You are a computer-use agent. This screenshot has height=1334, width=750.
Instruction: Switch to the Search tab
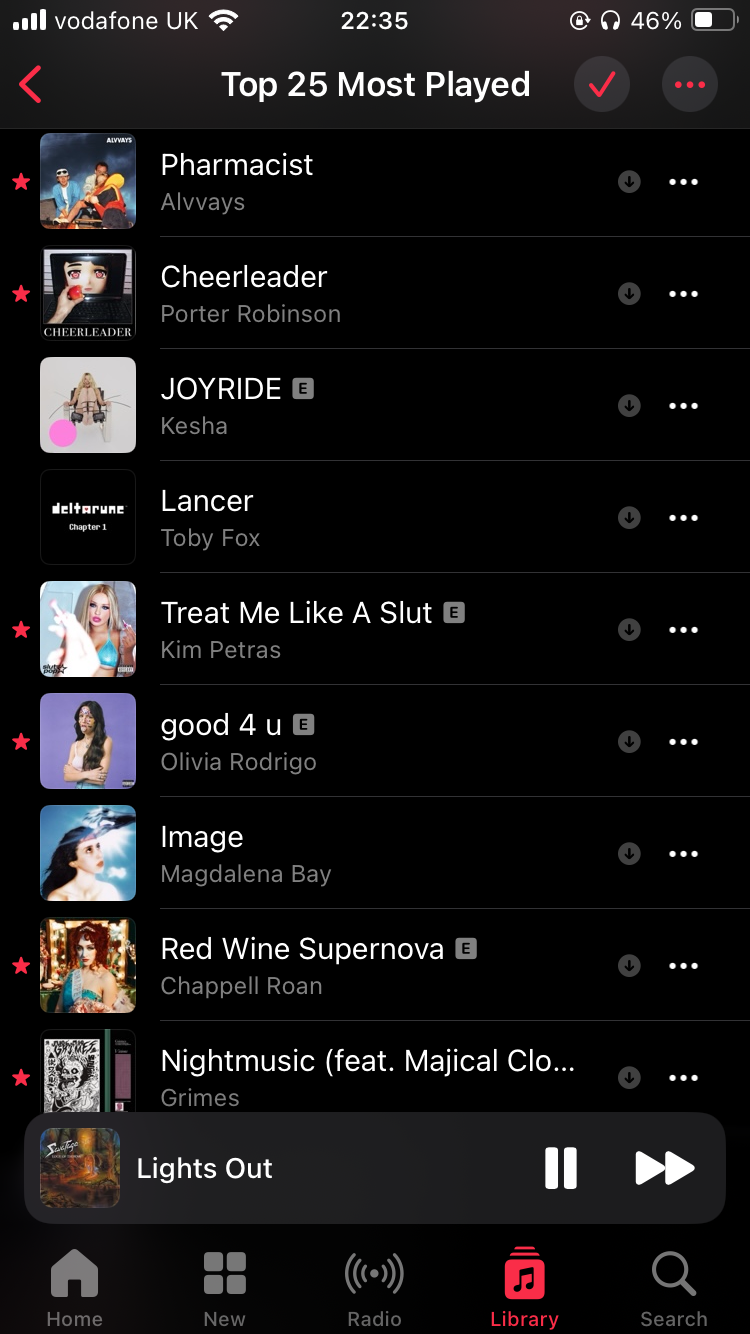pyautogui.click(x=674, y=1288)
